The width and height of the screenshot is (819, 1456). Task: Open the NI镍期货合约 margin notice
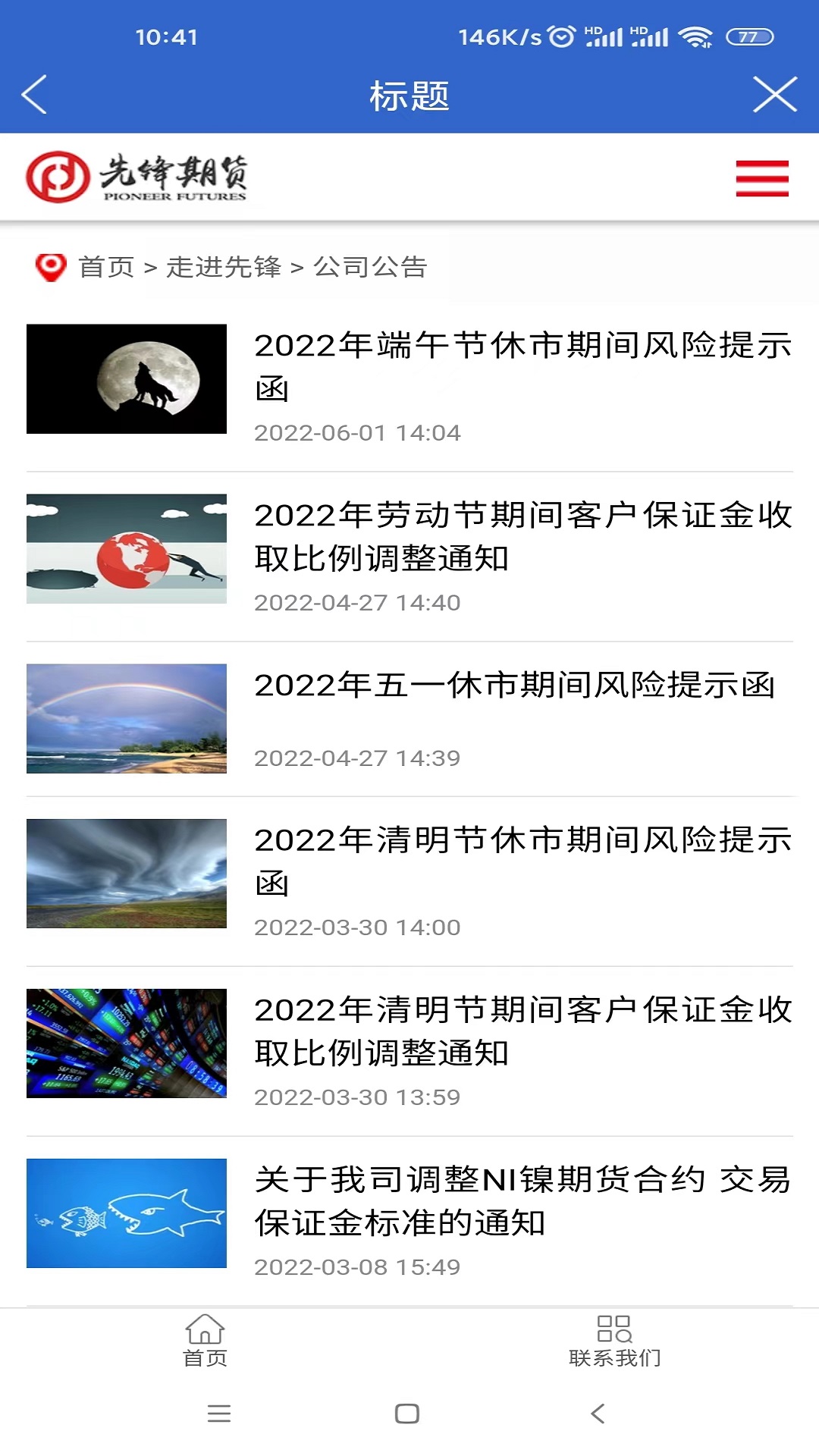click(x=522, y=1200)
